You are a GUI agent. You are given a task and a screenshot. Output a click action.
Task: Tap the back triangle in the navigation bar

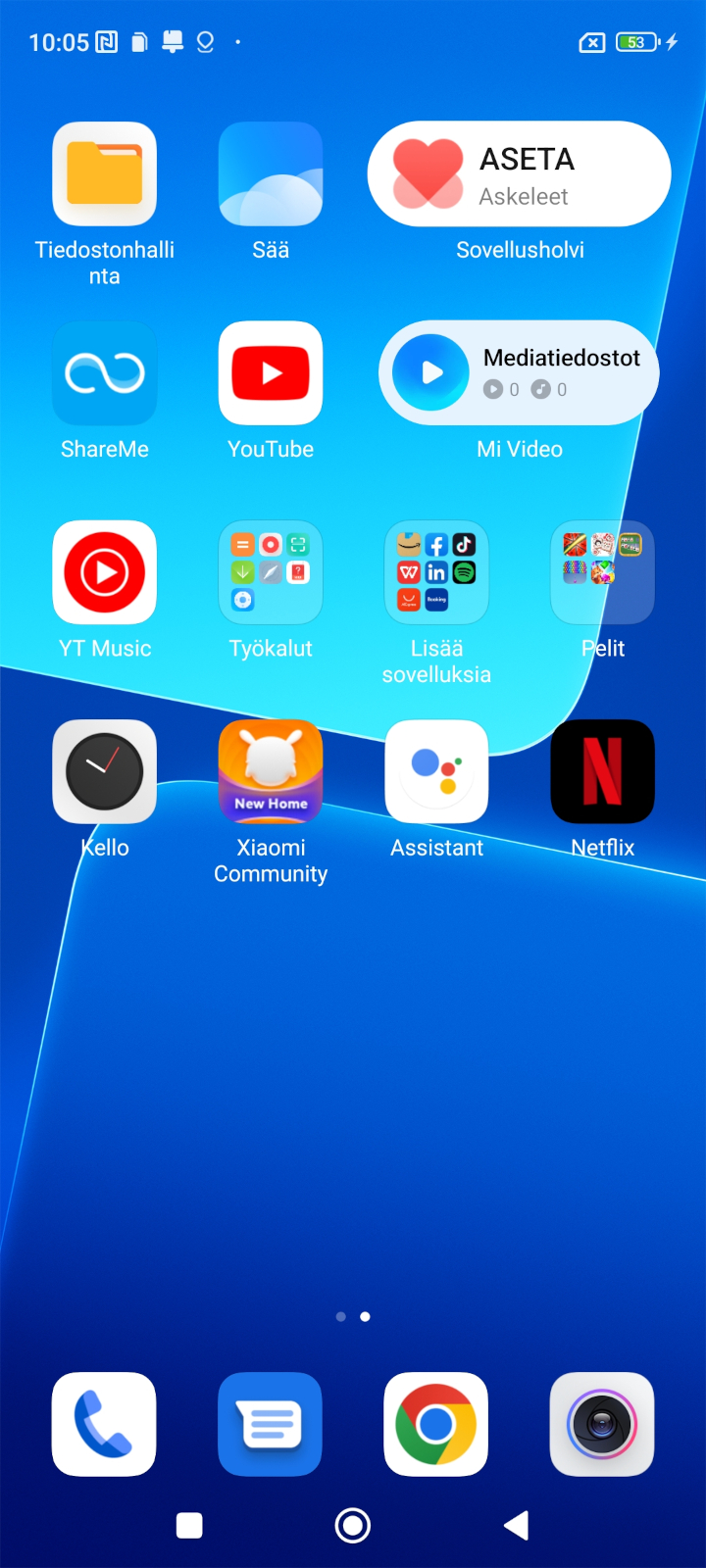click(516, 1526)
